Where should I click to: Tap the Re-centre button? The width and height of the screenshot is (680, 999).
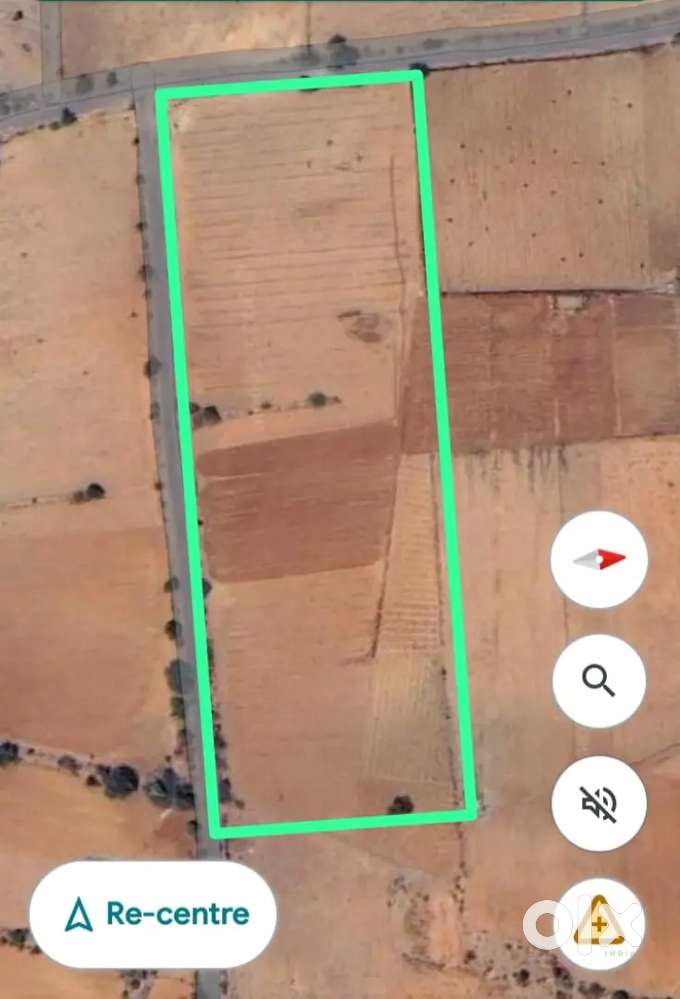click(153, 913)
